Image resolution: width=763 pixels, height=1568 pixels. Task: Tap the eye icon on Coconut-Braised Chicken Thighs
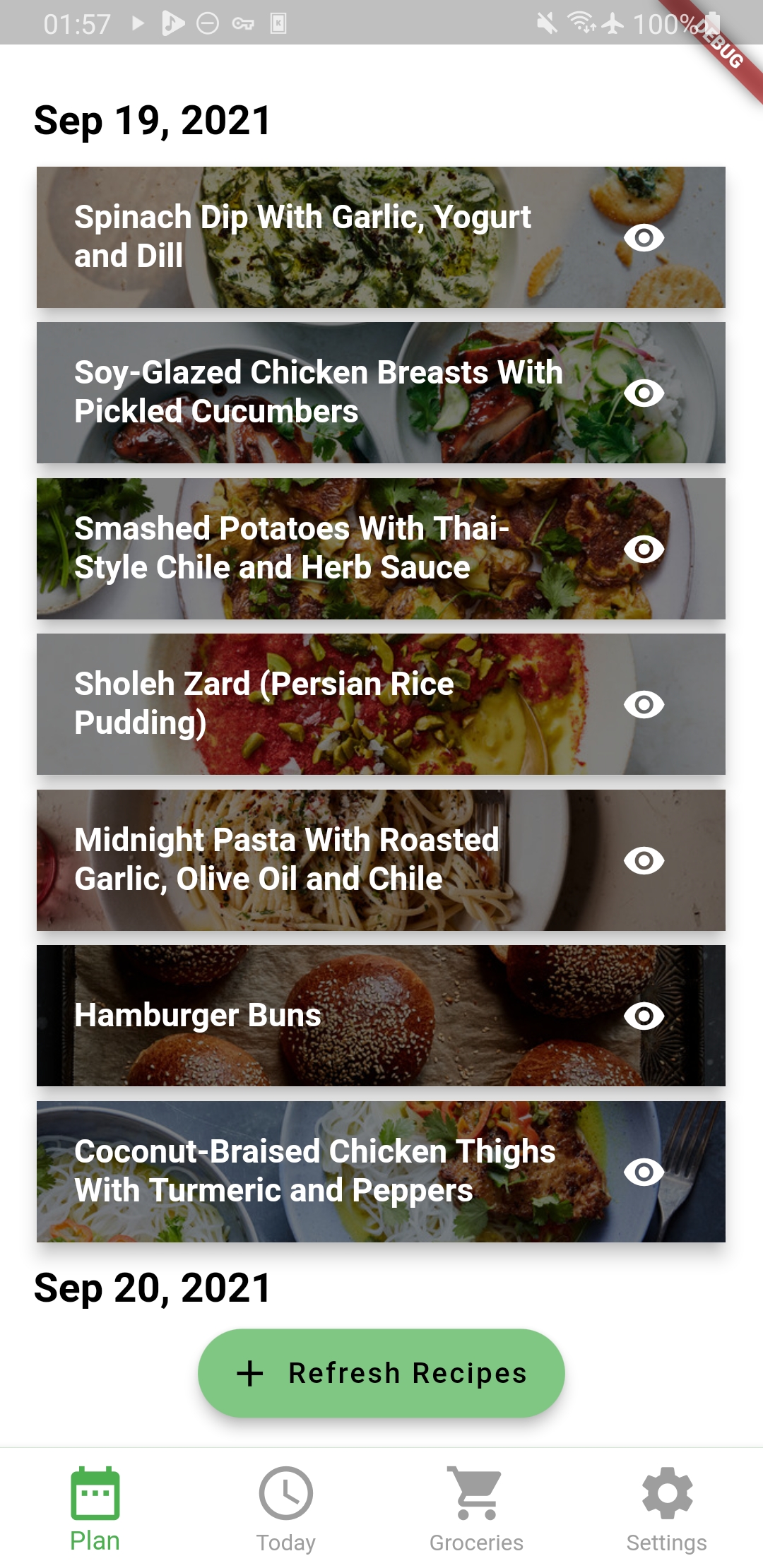(644, 1172)
